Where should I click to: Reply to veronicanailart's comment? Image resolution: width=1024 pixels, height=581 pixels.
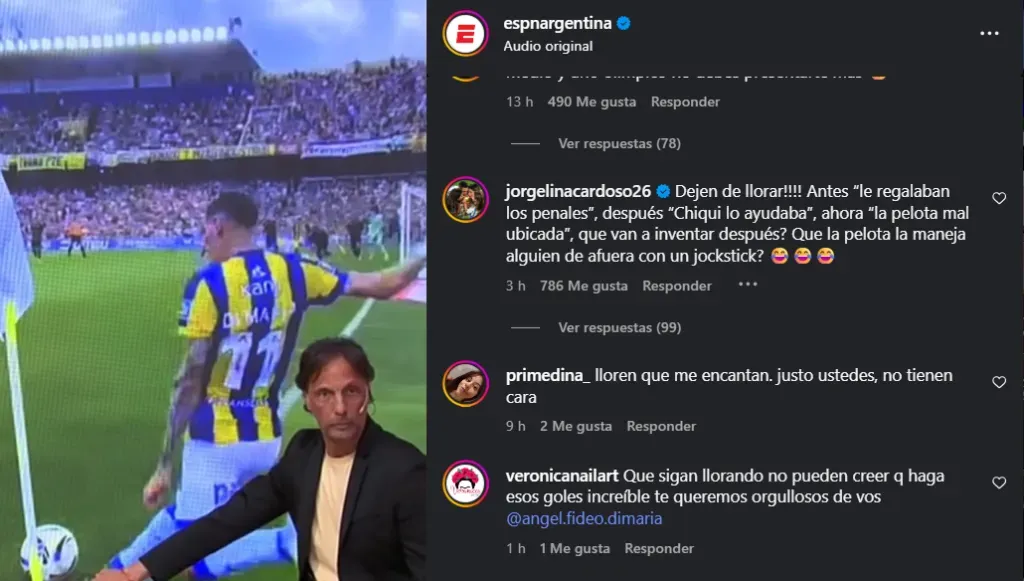click(x=659, y=548)
